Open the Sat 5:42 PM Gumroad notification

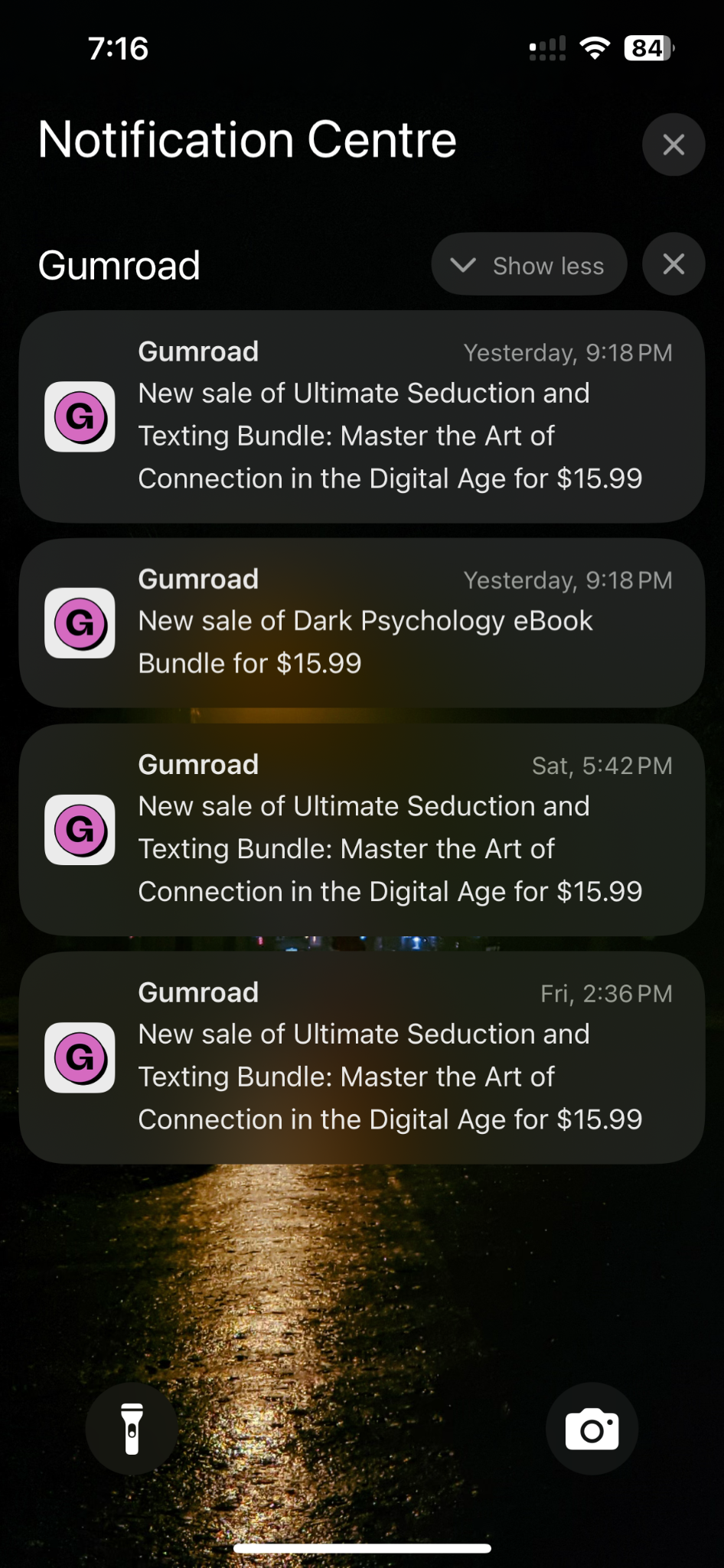361,829
